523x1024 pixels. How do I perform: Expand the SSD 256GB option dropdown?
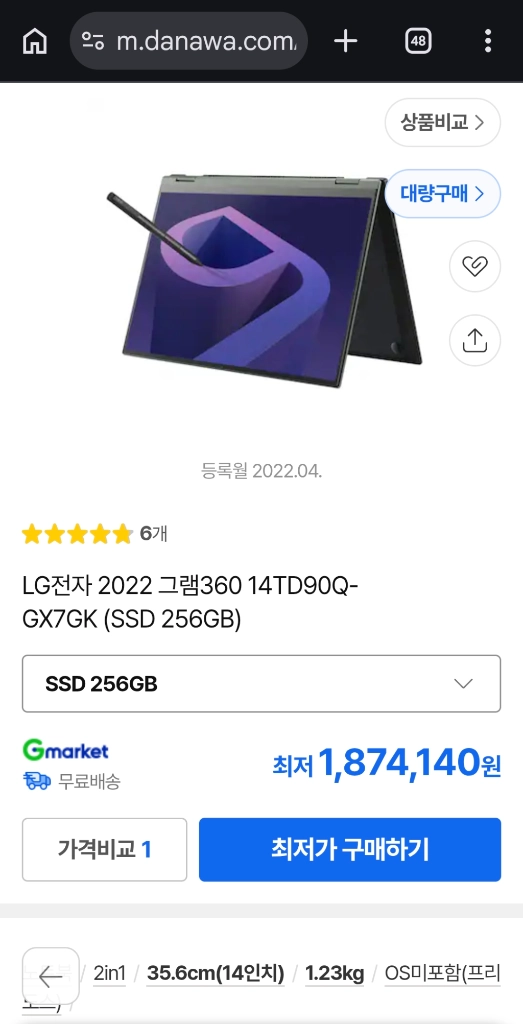click(261, 684)
